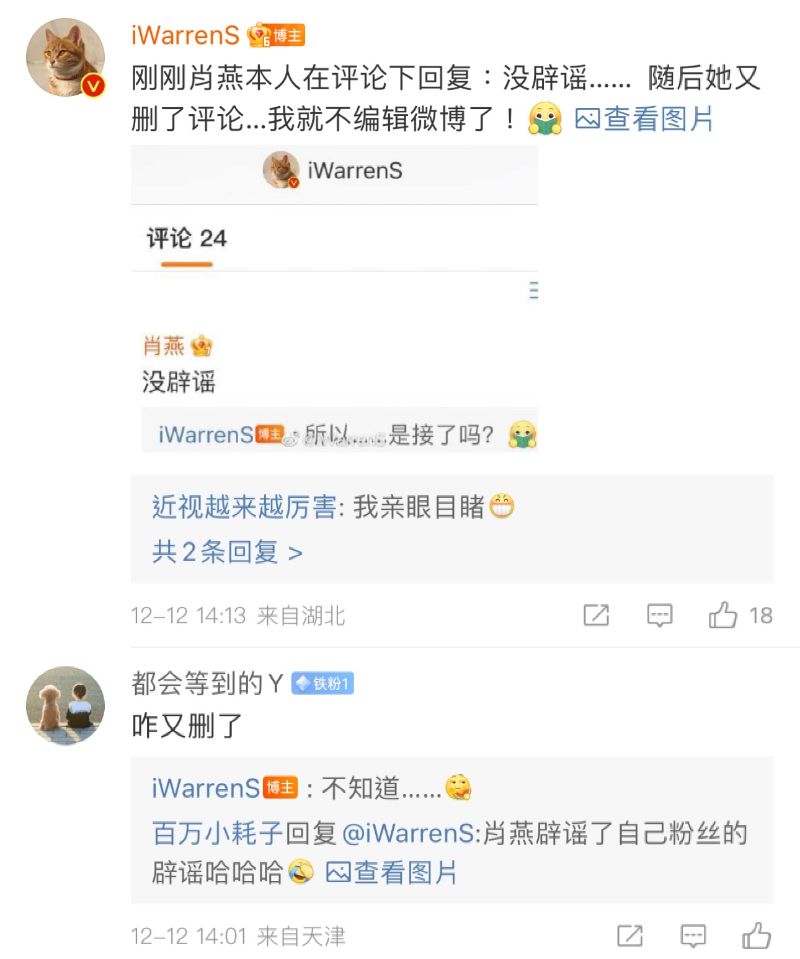Open 都会等到的Y's avatar
This screenshot has width=800, height=959.
click(x=65, y=706)
